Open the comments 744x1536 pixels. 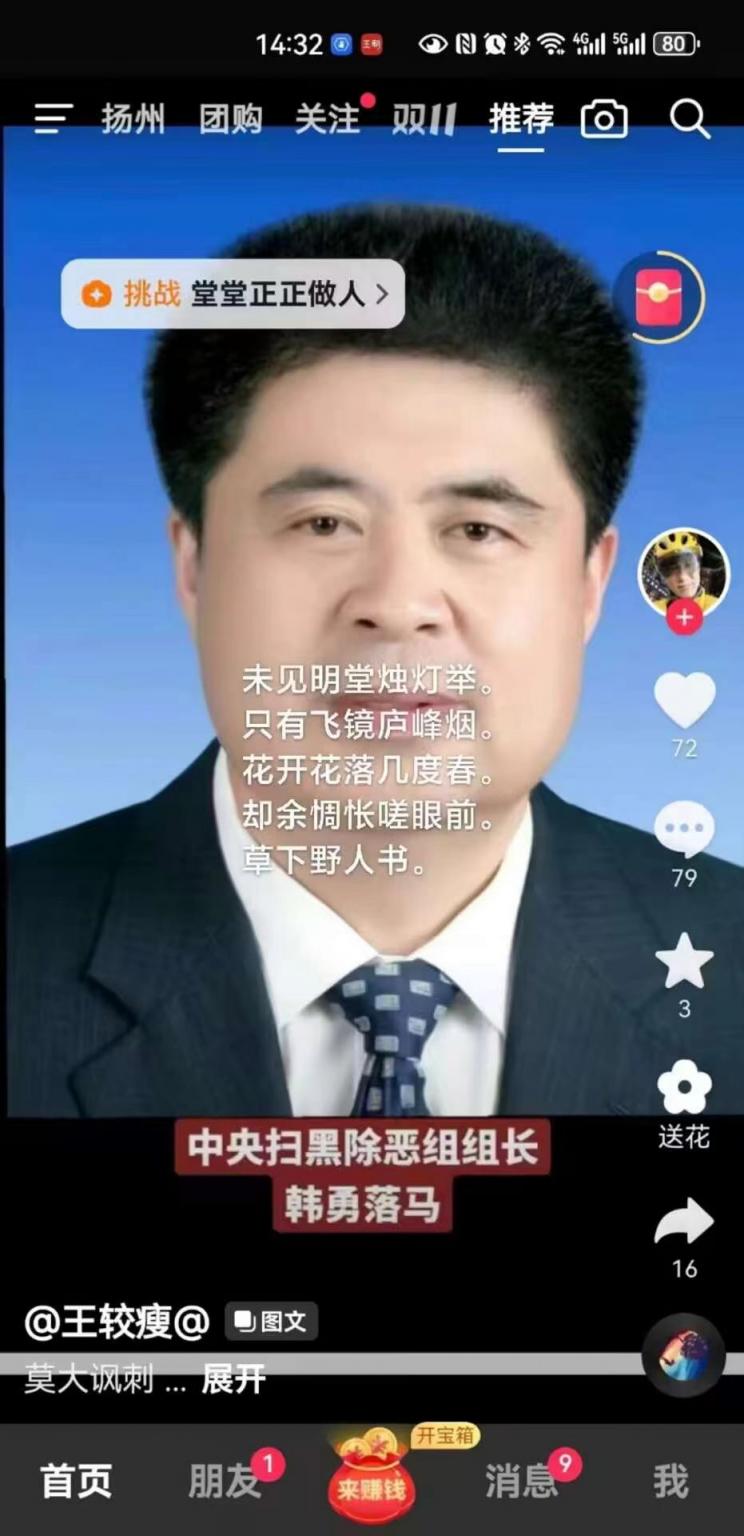[684, 830]
